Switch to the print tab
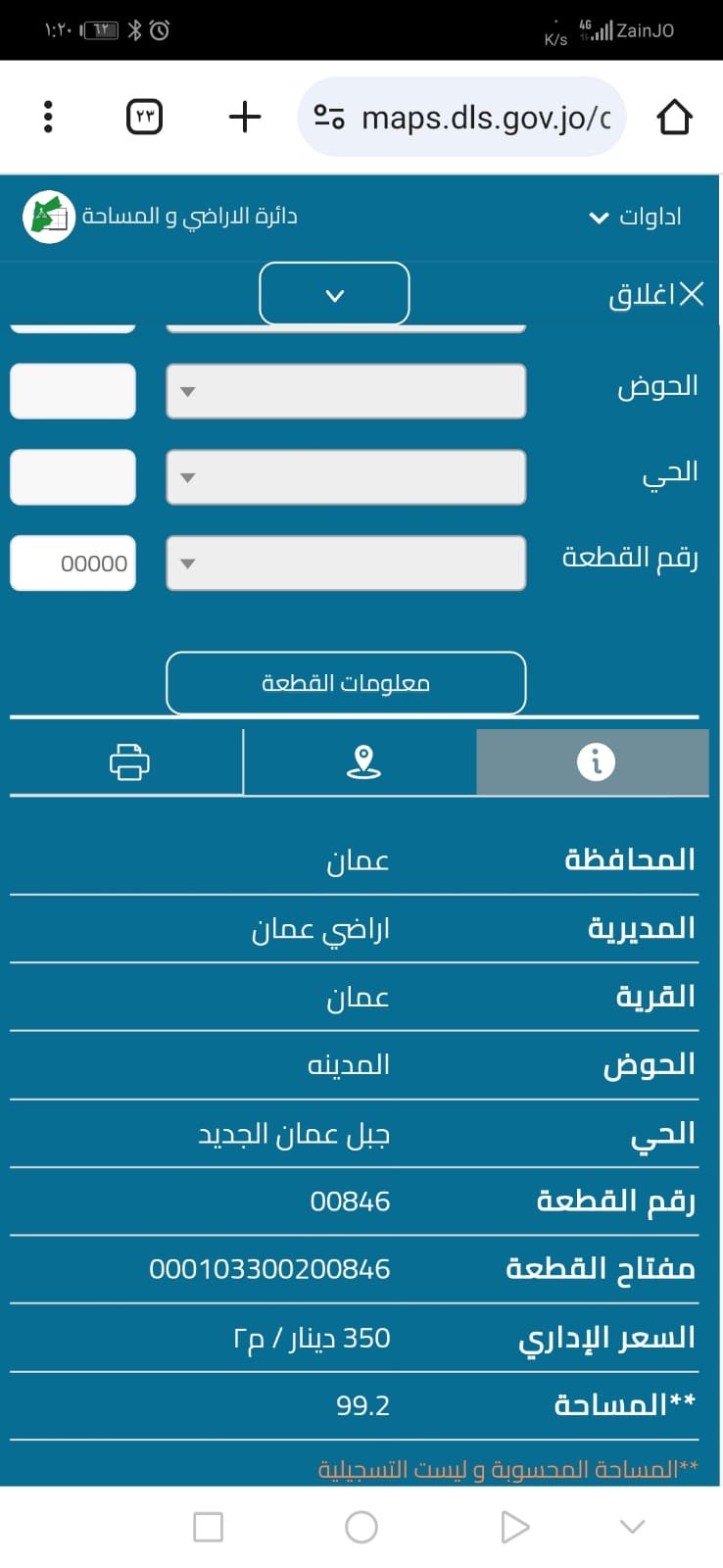The width and height of the screenshot is (723, 1568). point(127,761)
